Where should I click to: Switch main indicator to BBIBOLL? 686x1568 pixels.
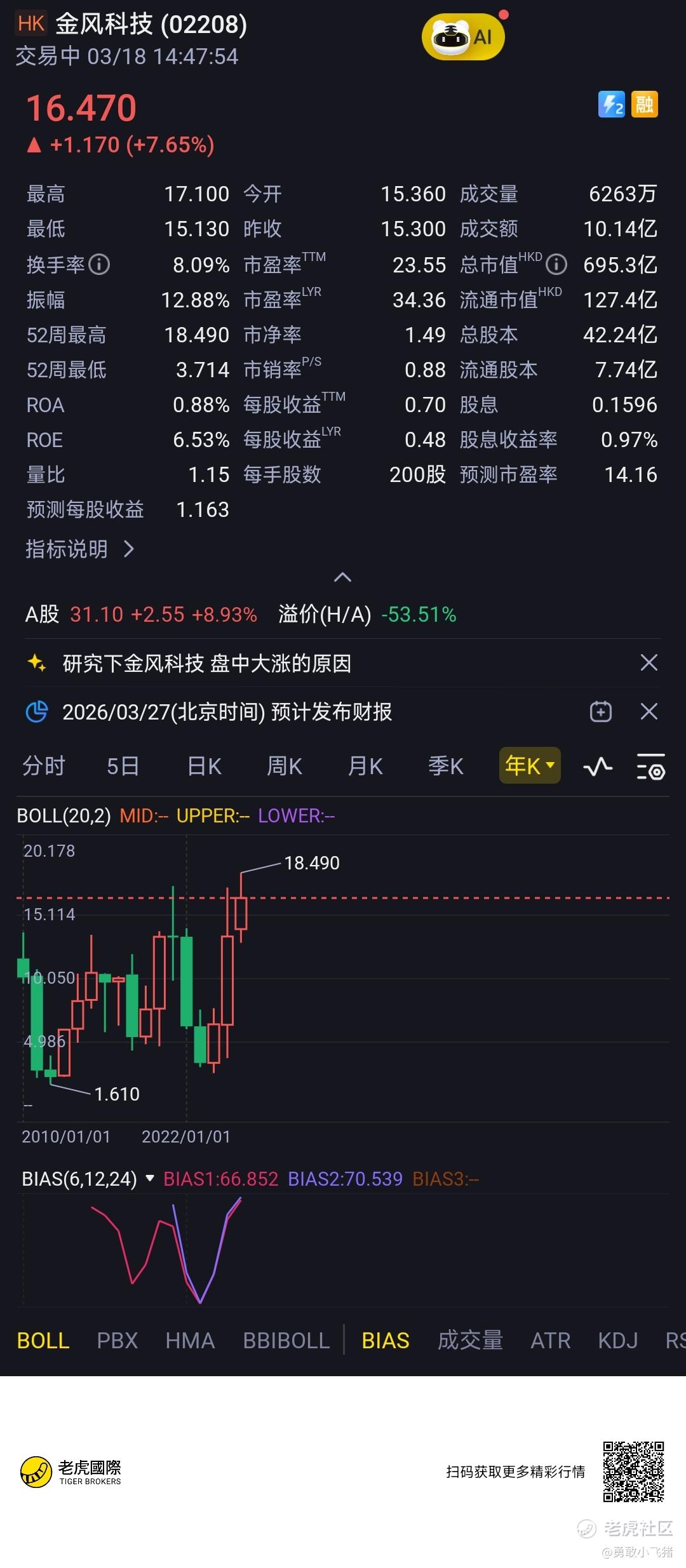coord(286,1341)
